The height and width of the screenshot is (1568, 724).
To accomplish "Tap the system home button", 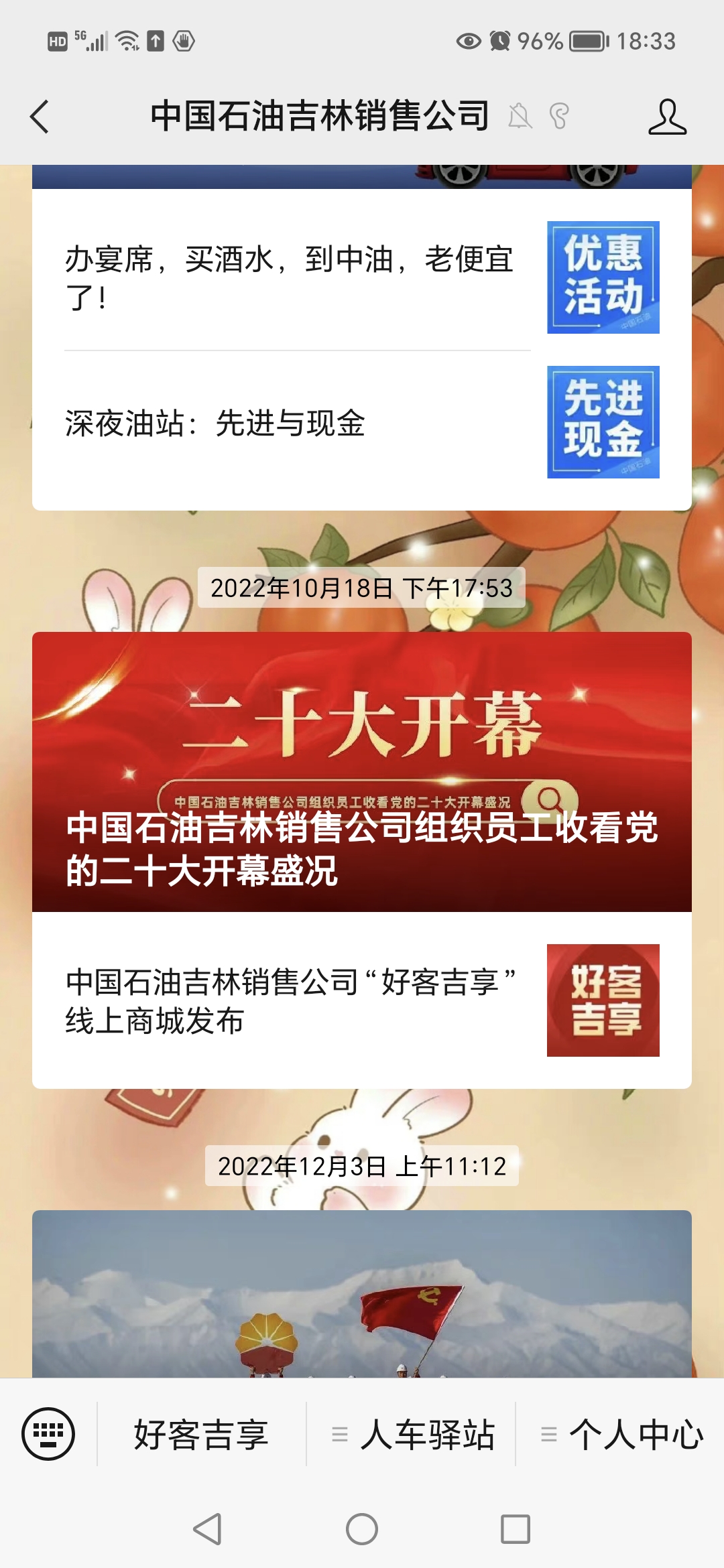I will tap(362, 1529).
